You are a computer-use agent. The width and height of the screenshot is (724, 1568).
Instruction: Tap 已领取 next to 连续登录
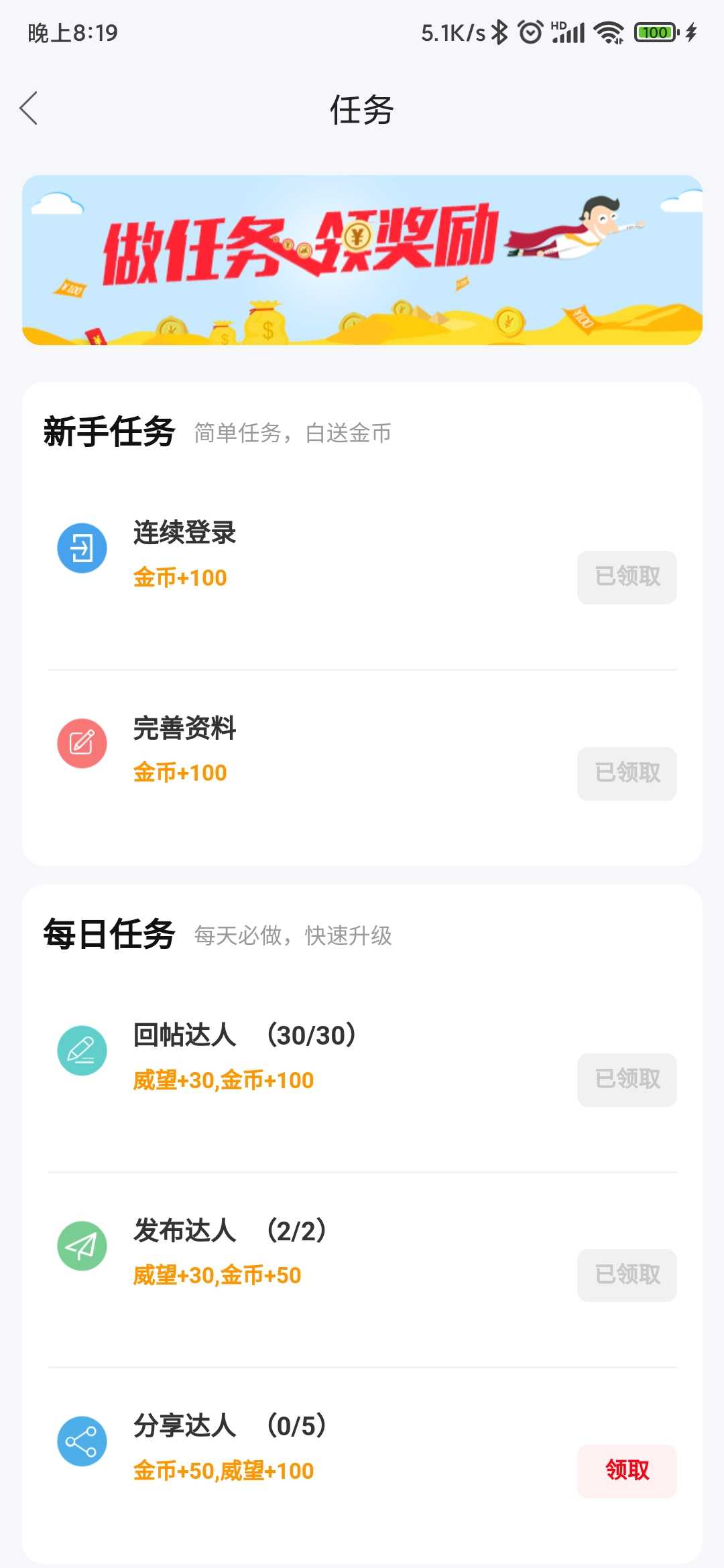pyautogui.click(x=627, y=577)
